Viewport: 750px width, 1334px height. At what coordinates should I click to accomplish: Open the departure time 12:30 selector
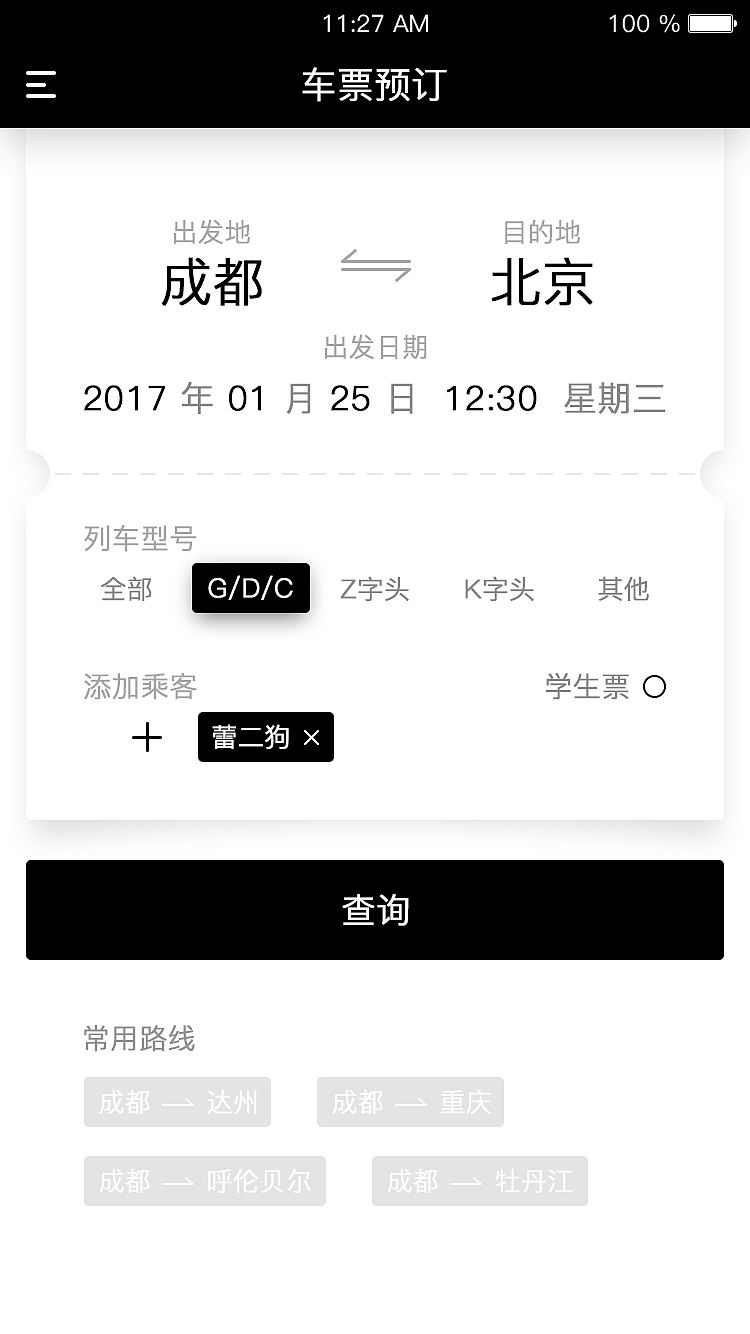click(491, 398)
